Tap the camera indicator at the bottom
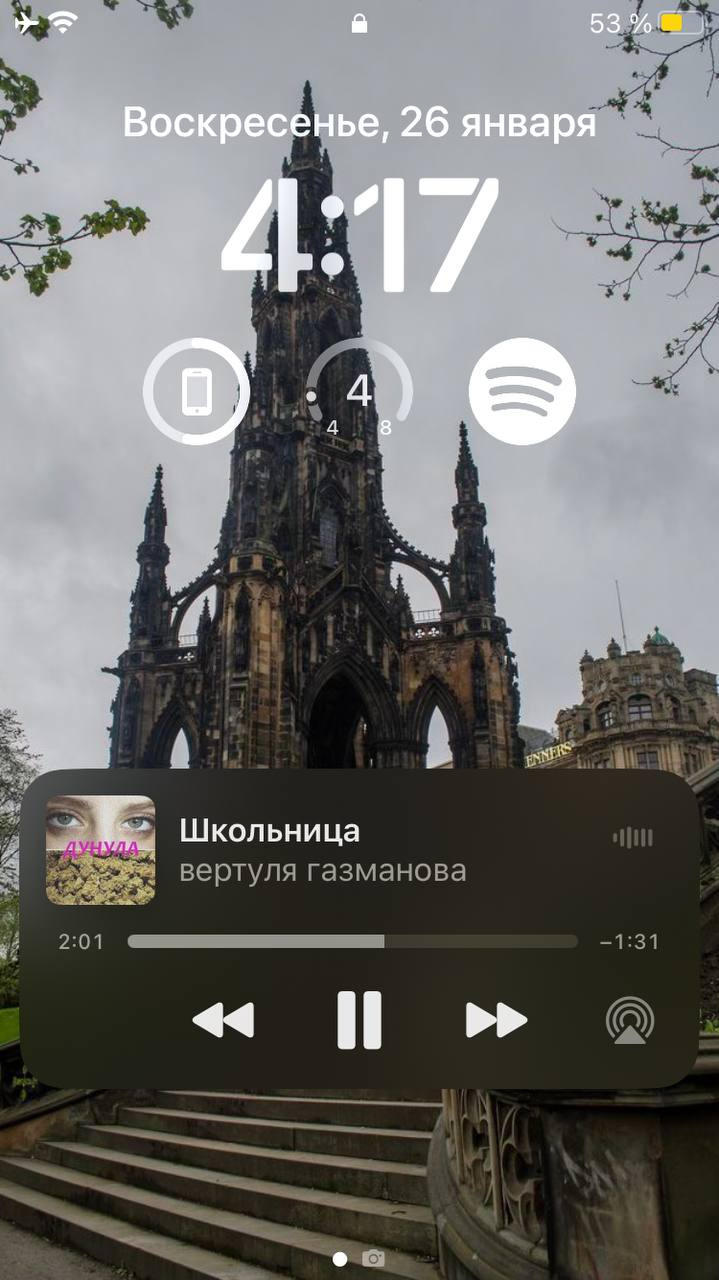Image resolution: width=719 pixels, height=1280 pixels. pos(374,1259)
